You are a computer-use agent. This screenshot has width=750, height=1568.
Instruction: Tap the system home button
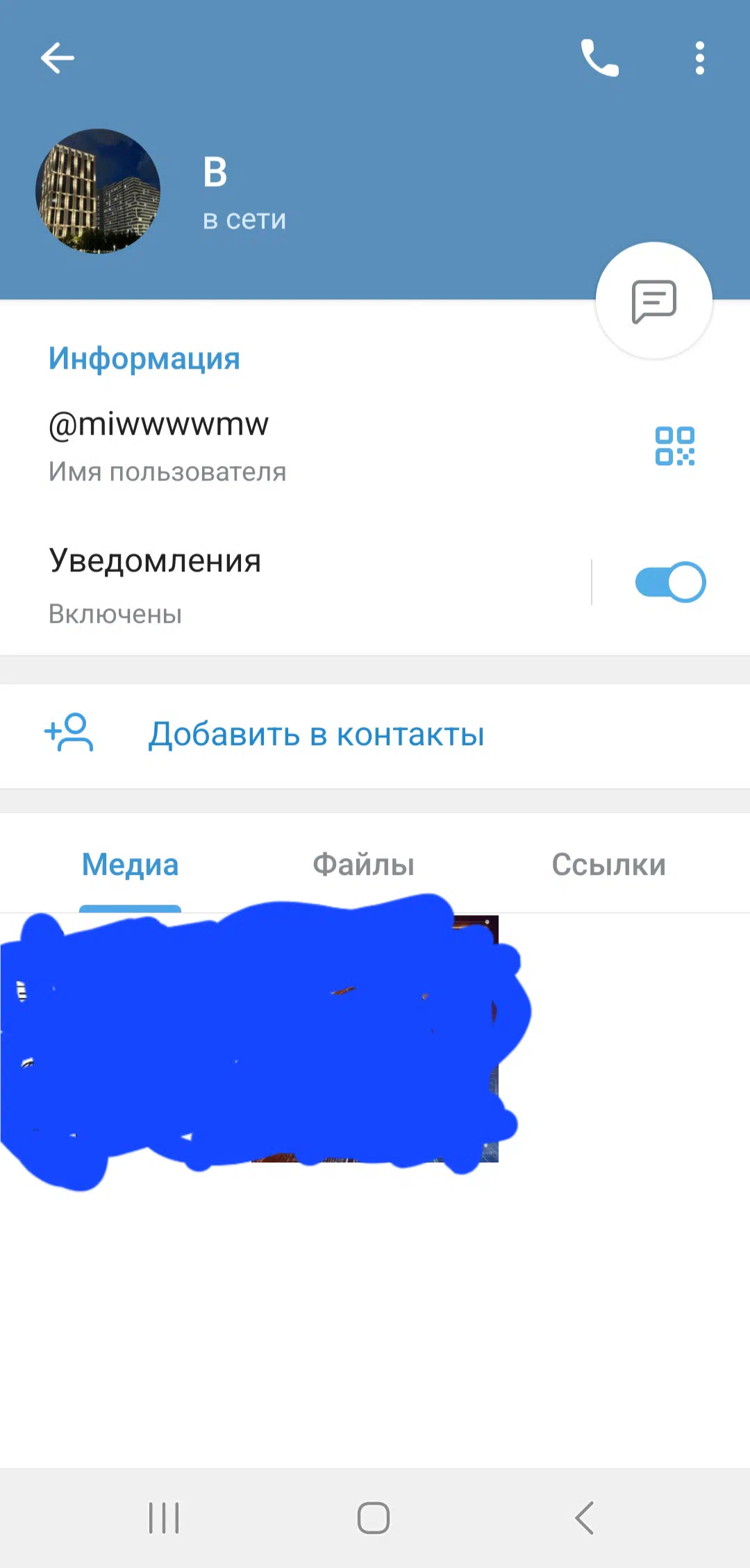click(x=374, y=1517)
